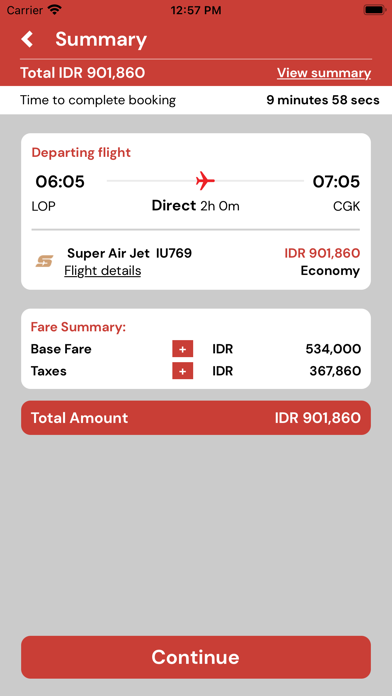Open the View summary link
The image size is (392, 696).
click(x=324, y=73)
